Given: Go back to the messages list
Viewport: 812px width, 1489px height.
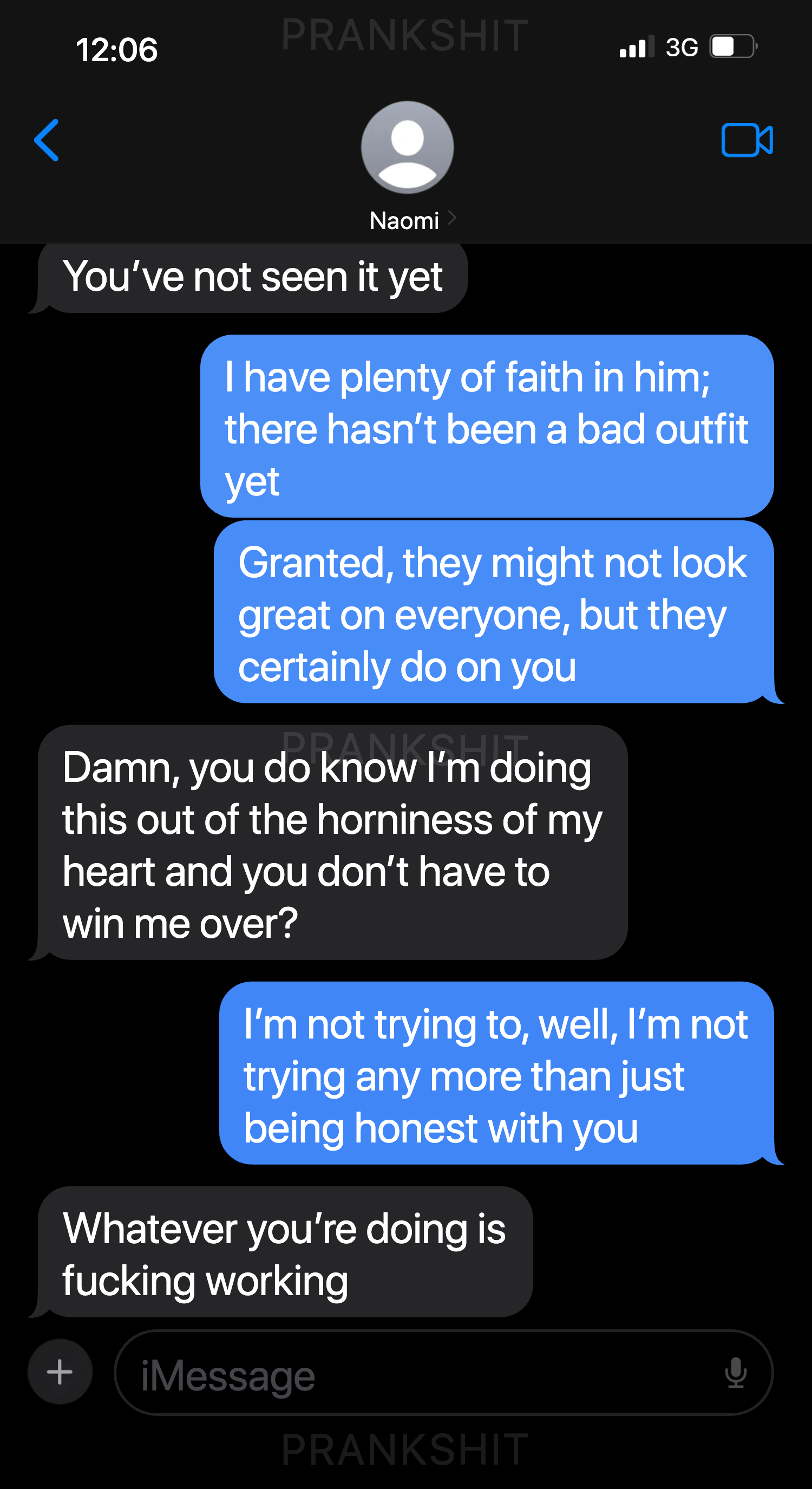Looking at the screenshot, I should (47, 140).
